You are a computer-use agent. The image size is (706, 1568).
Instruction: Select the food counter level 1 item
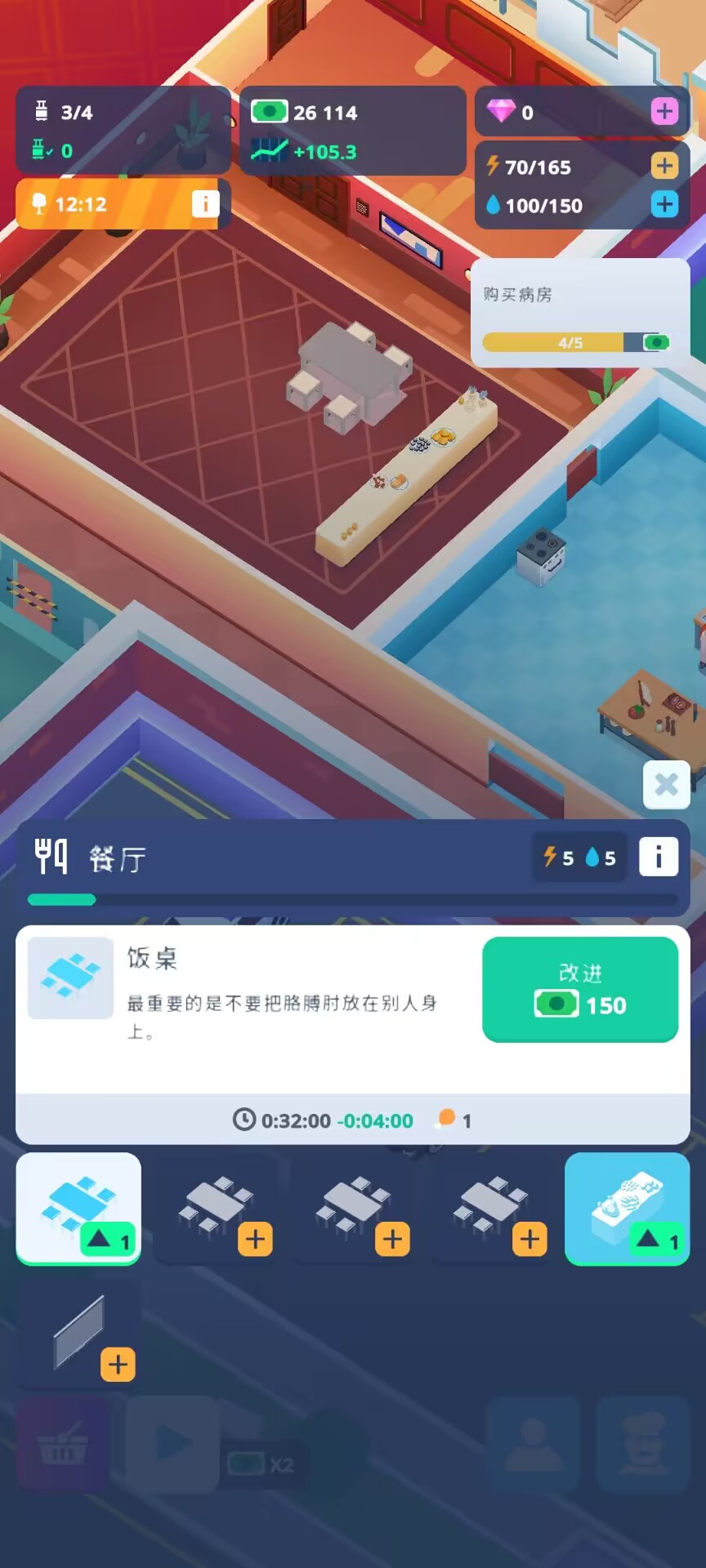(627, 1208)
